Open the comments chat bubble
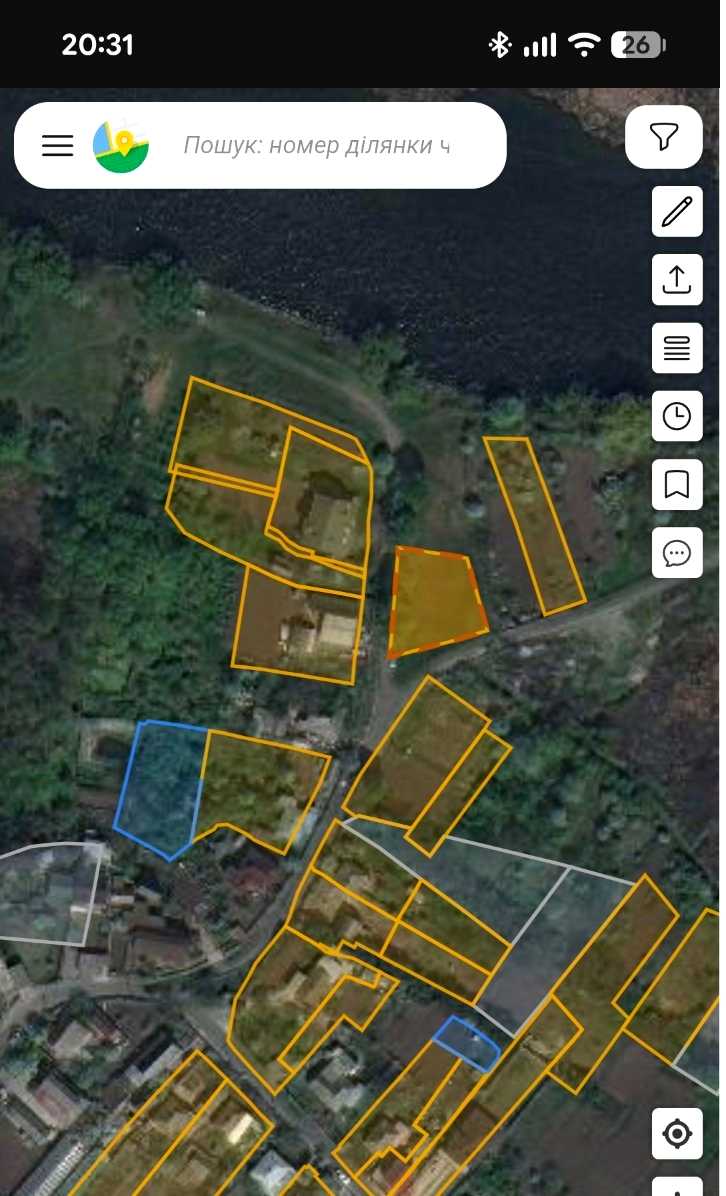Image resolution: width=726 pixels, height=1196 pixels. click(x=676, y=552)
